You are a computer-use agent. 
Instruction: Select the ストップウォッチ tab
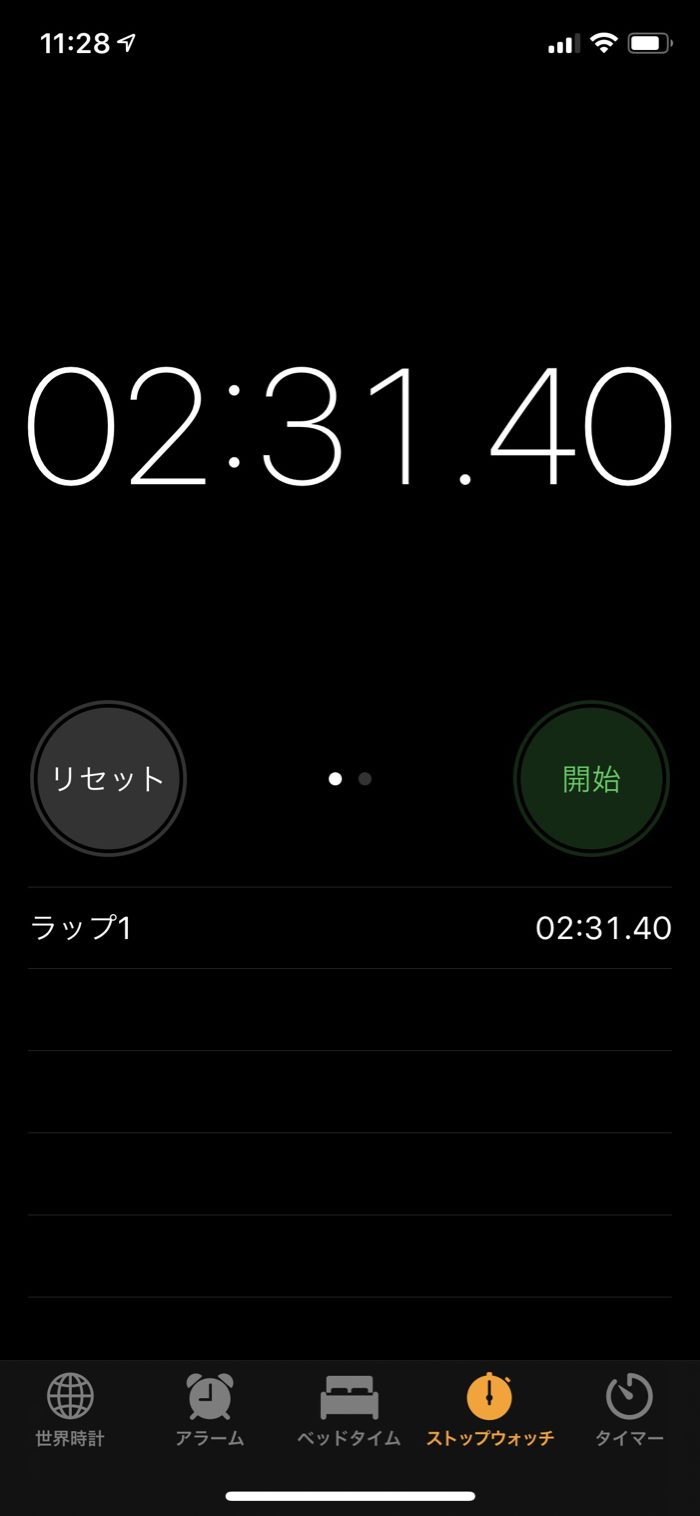point(490,1410)
